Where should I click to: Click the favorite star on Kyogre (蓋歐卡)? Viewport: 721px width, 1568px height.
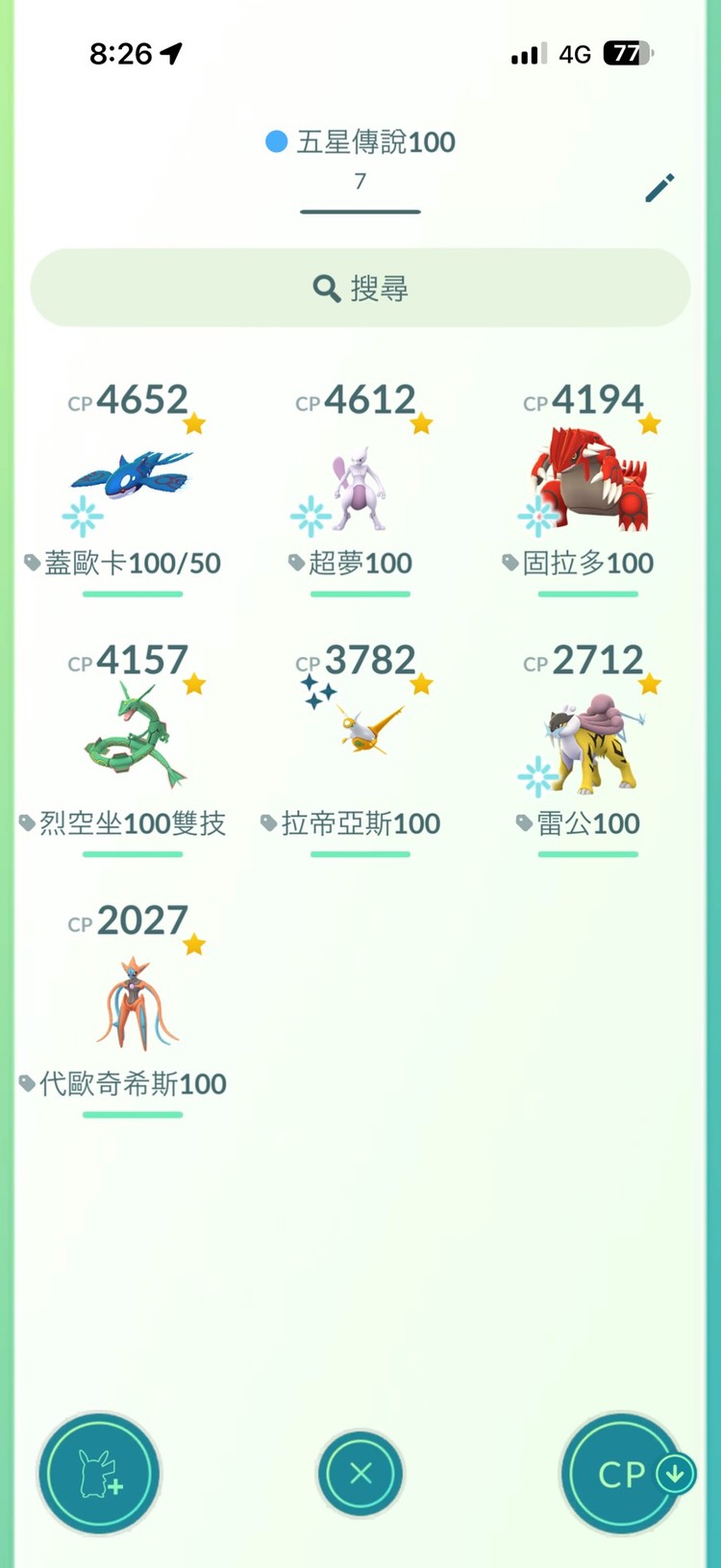pos(195,422)
